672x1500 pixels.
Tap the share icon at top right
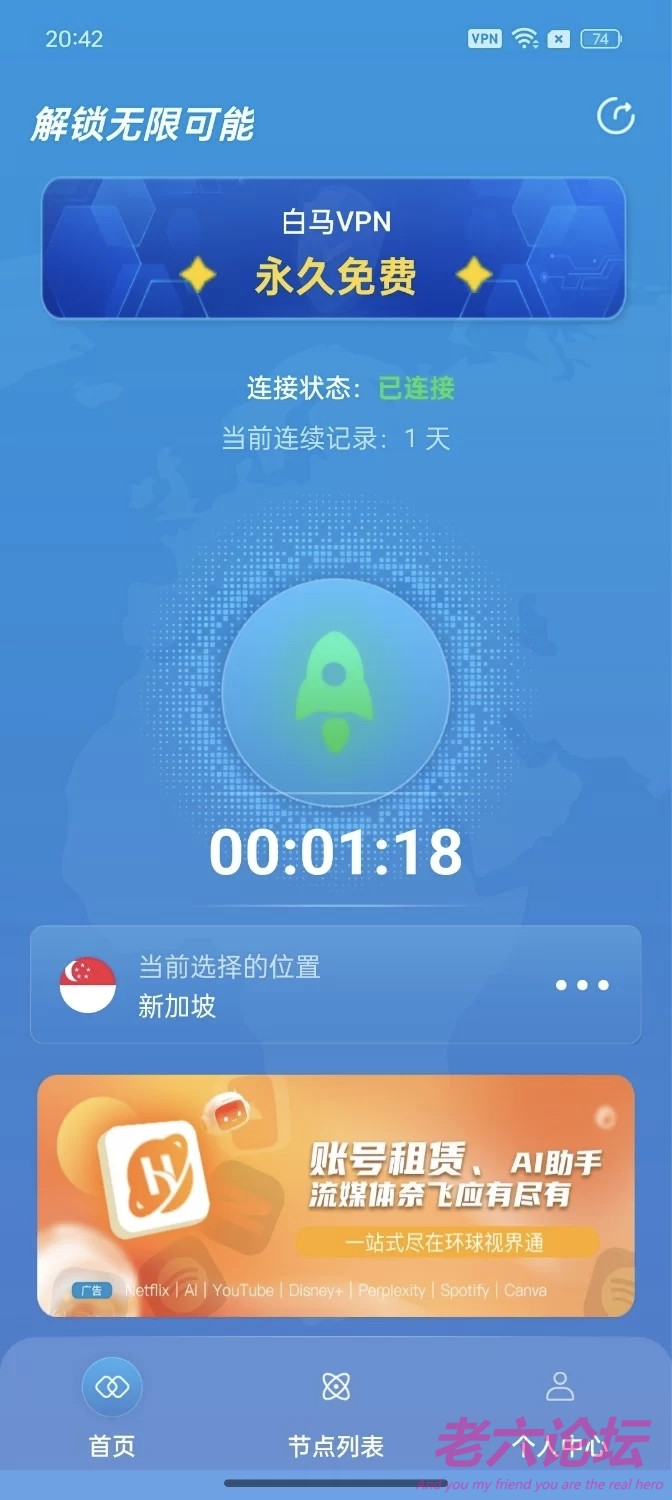point(615,117)
